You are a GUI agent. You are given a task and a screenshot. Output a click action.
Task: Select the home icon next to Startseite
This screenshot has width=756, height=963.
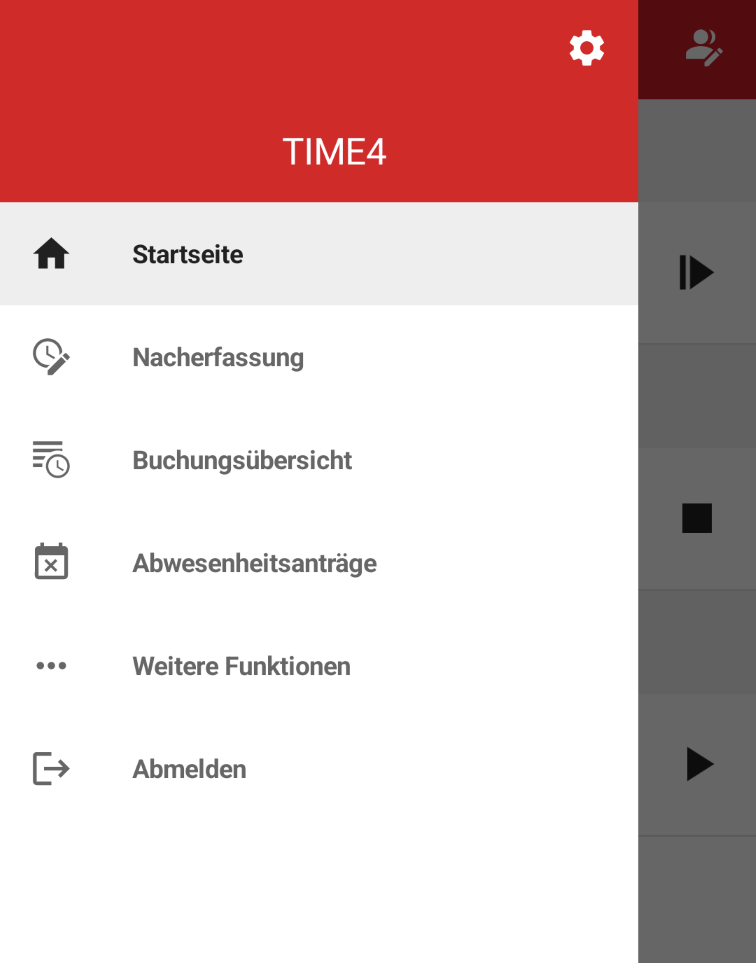point(51,254)
